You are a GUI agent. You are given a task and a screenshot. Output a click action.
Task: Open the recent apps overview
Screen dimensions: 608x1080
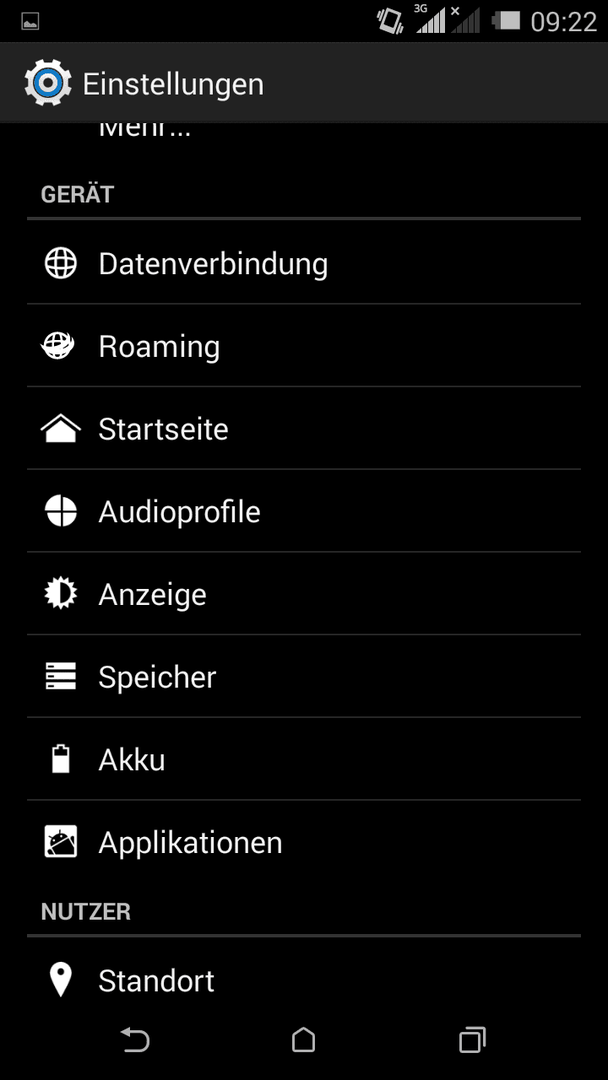pos(472,1039)
